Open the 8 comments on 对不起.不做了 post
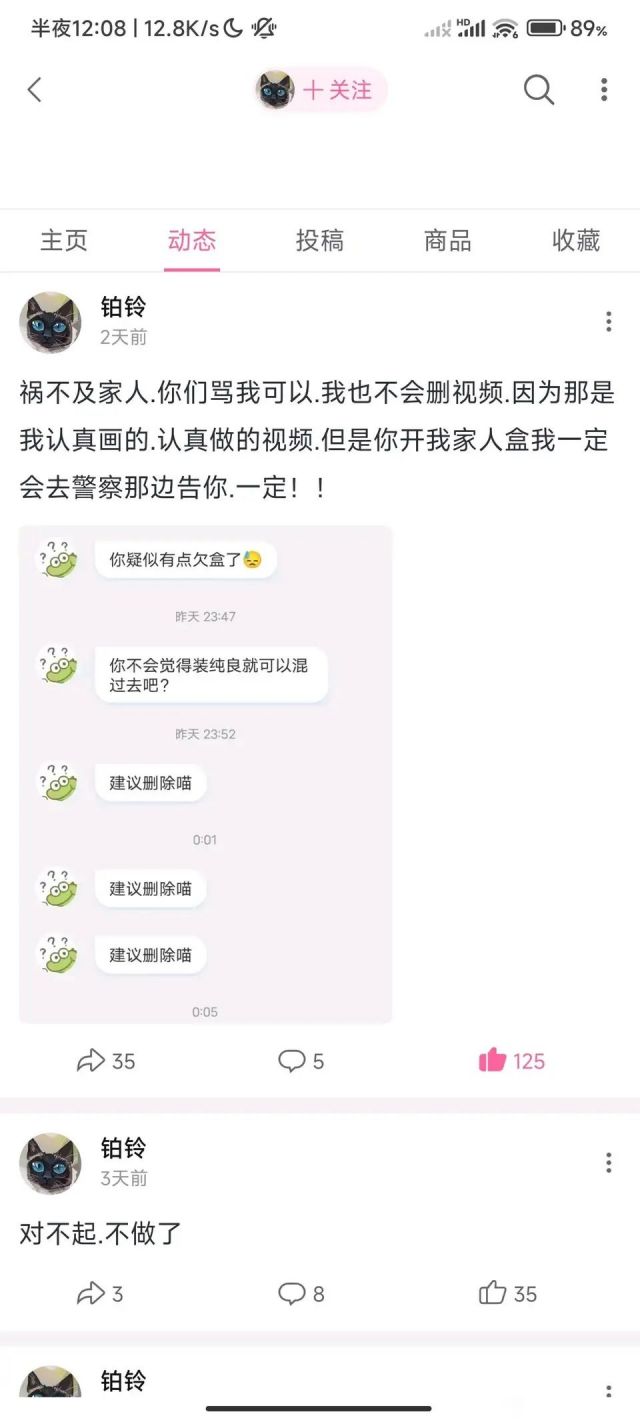 coord(301,1294)
